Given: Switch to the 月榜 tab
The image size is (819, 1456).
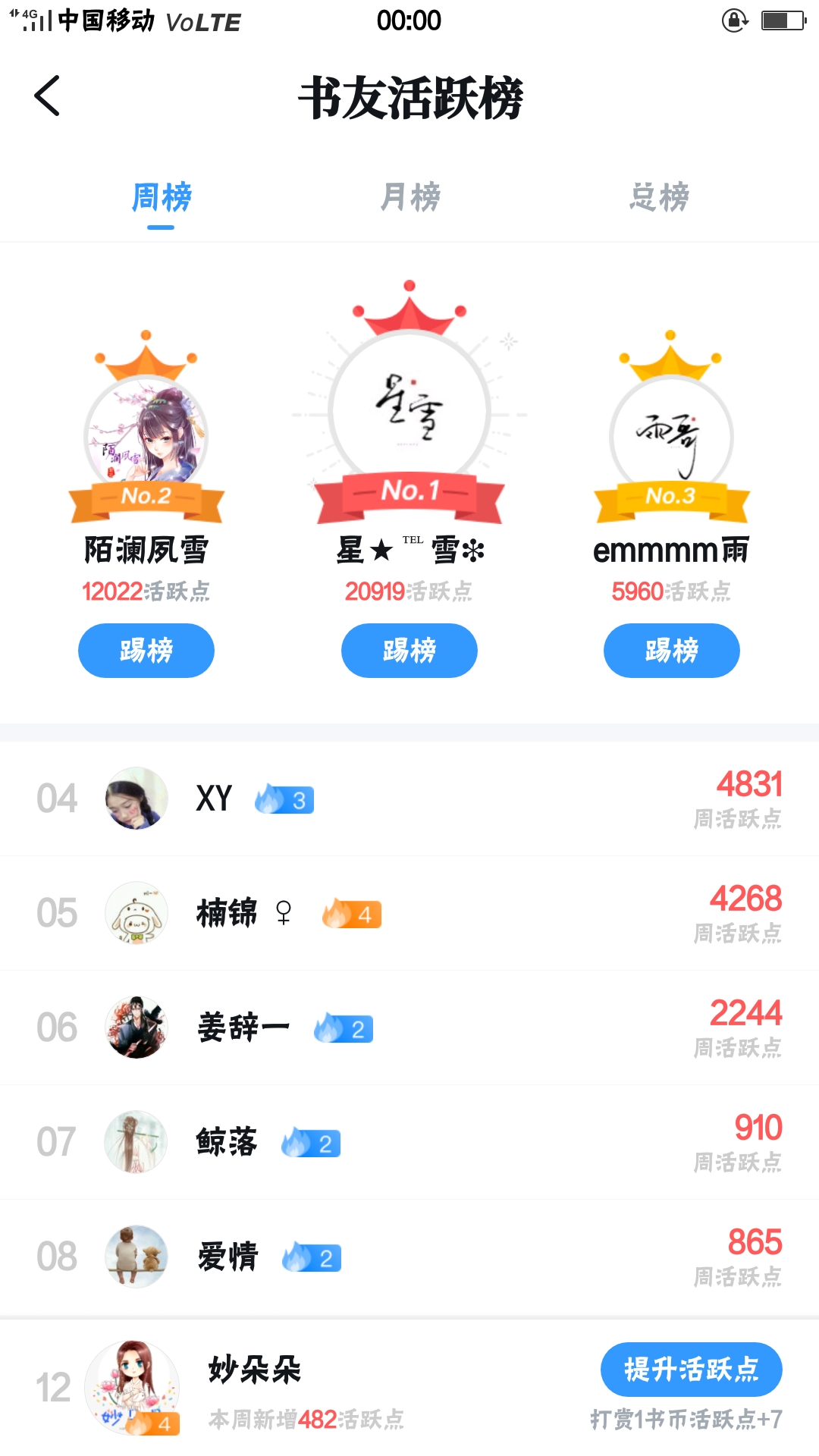Looking at the screenshot, I should click(409, 197).
